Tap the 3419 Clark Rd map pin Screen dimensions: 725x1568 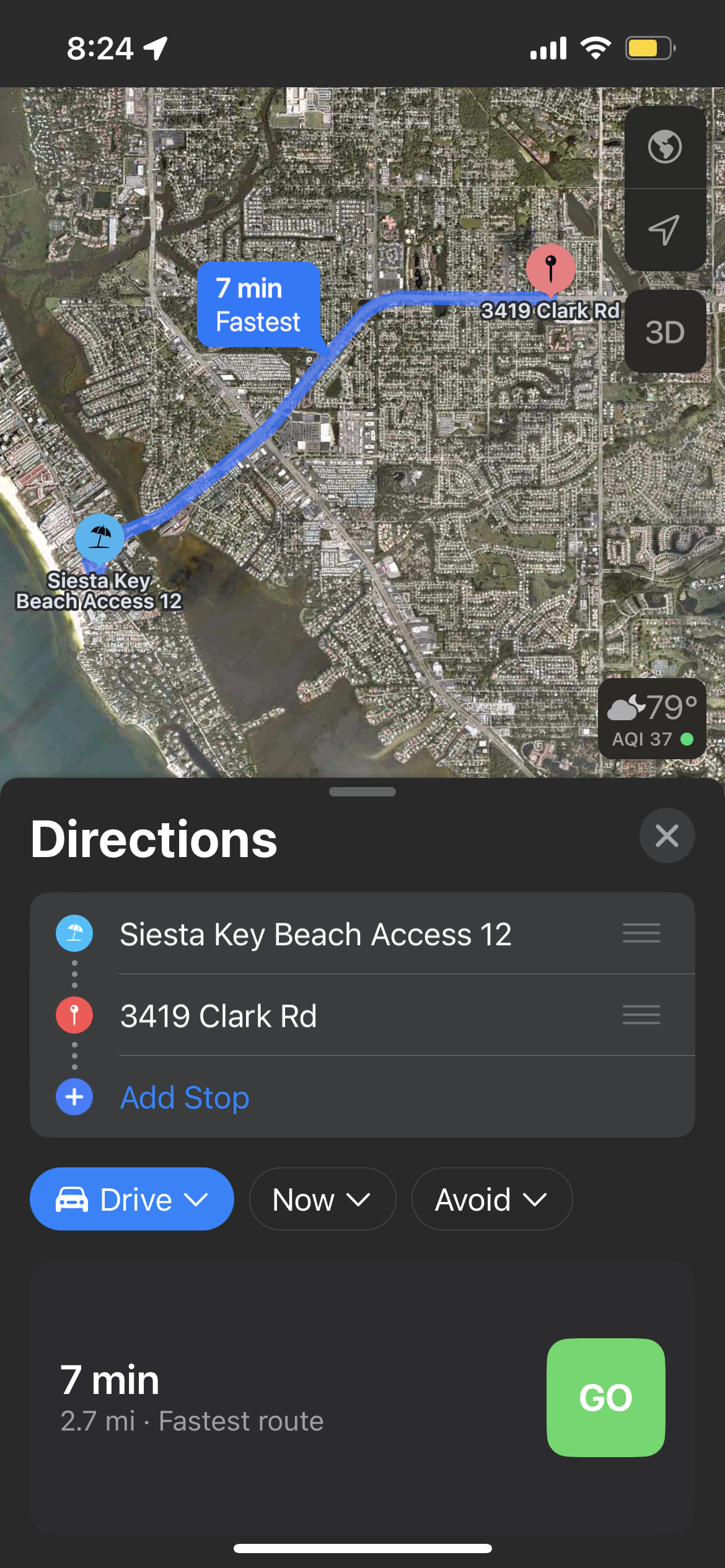click(x=550, y=269)
